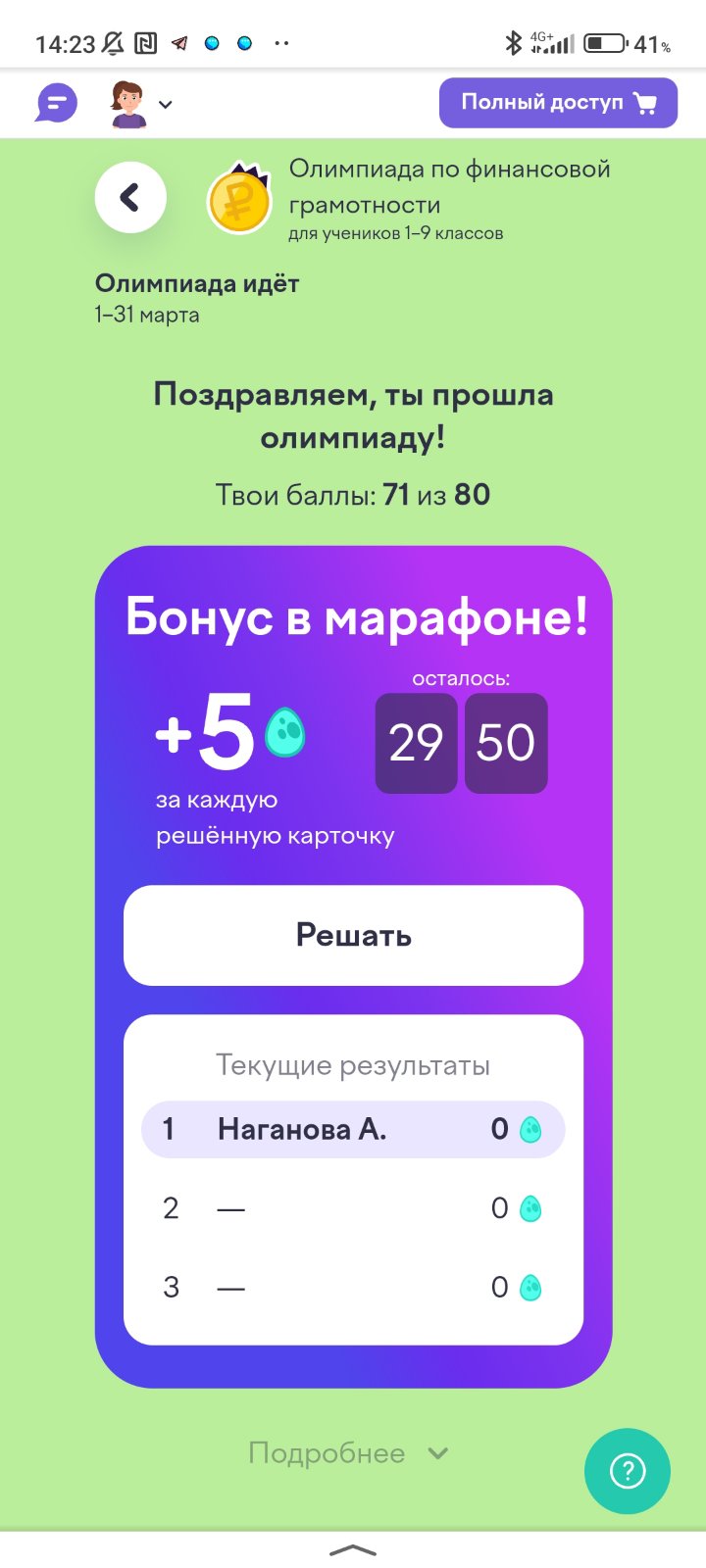
Task: Tap the Полный доступ button
Action: point(558,103)
